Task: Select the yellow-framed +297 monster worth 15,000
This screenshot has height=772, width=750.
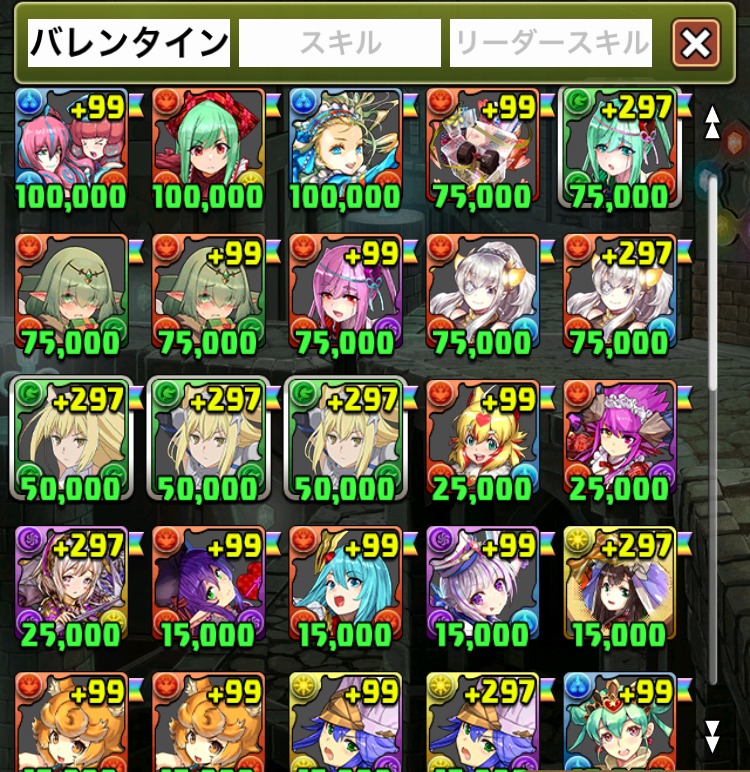Action: click(x=619, y=586)
